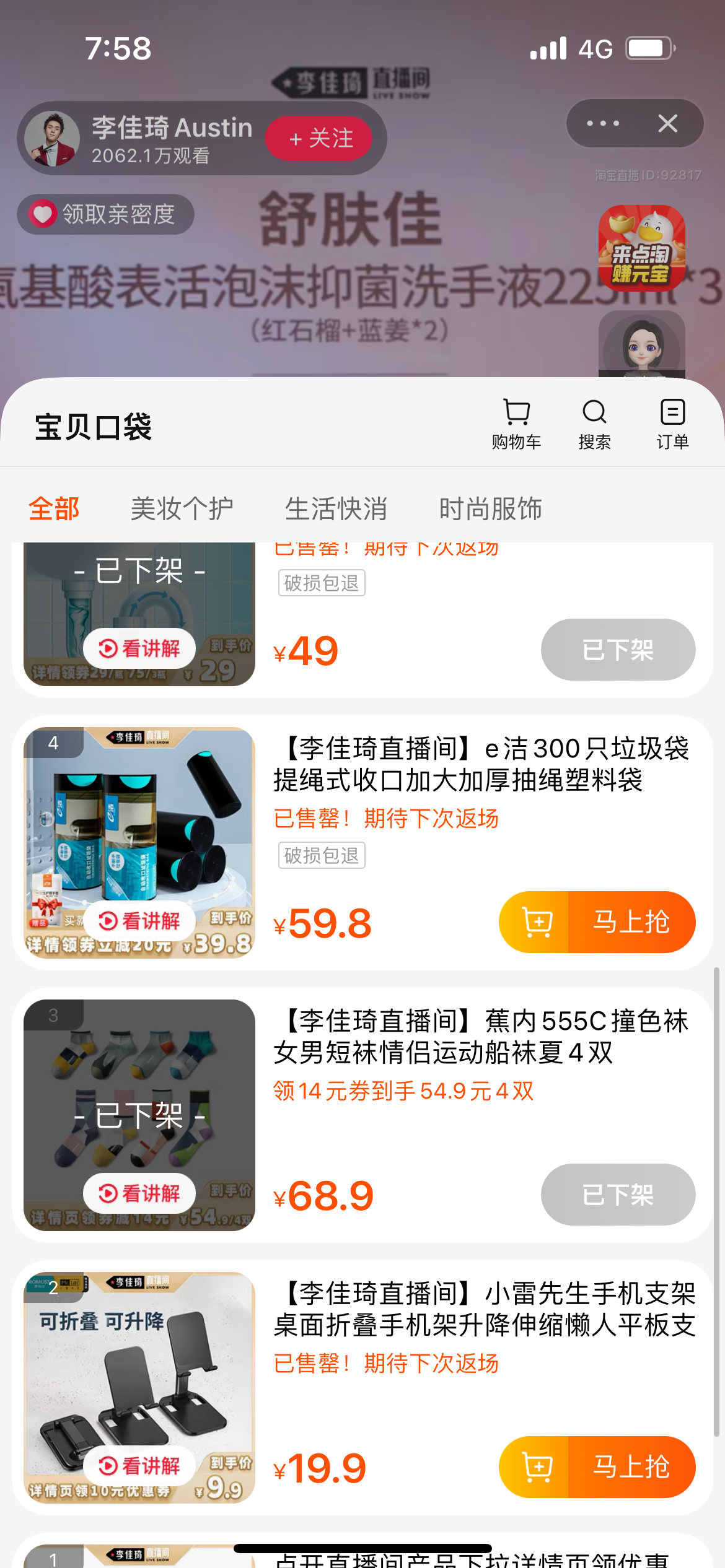Tap 领取亲密度 to claim intimacy points
Screen dimensions: 725x1568
coord(106,214)
